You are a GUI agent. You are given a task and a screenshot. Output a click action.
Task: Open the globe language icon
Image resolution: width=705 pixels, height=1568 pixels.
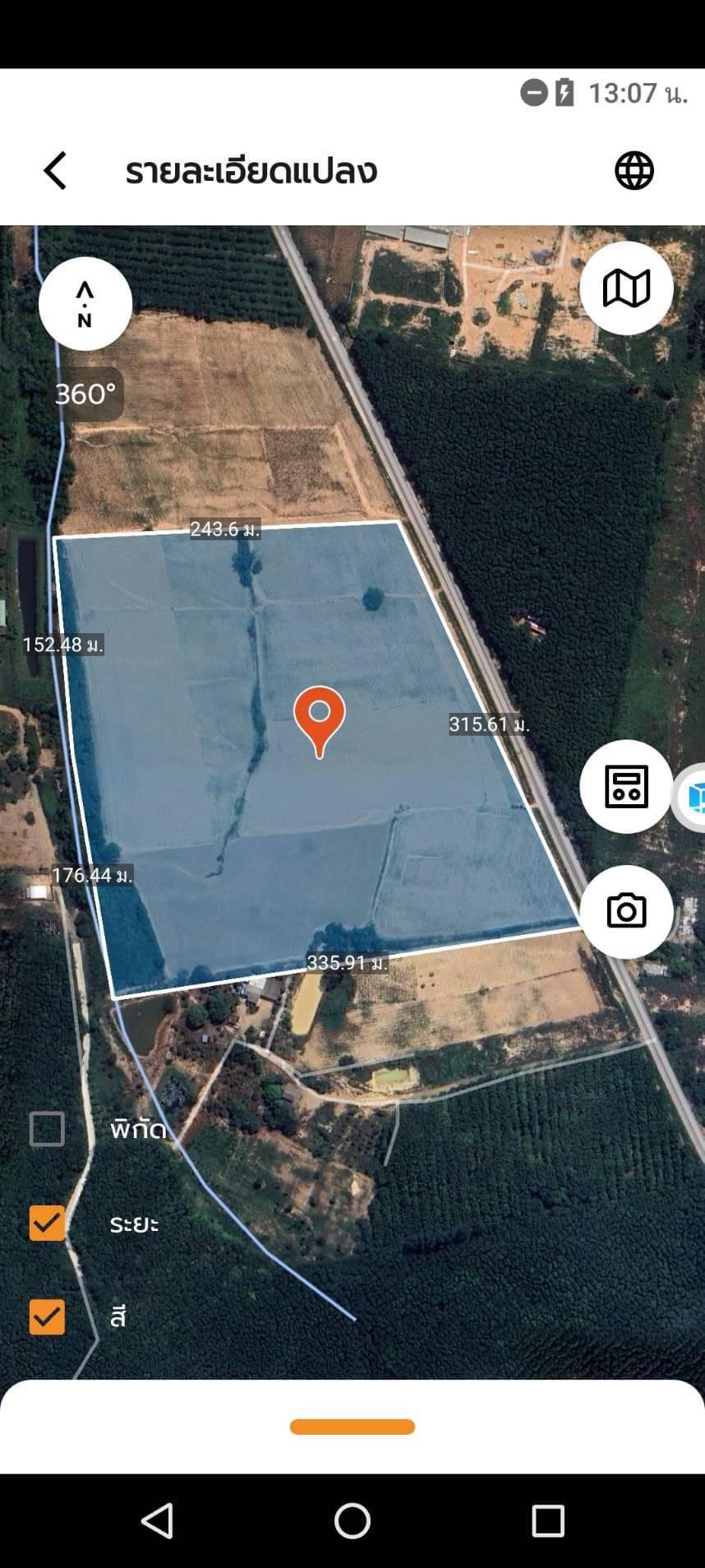click(x=634, y=171)
